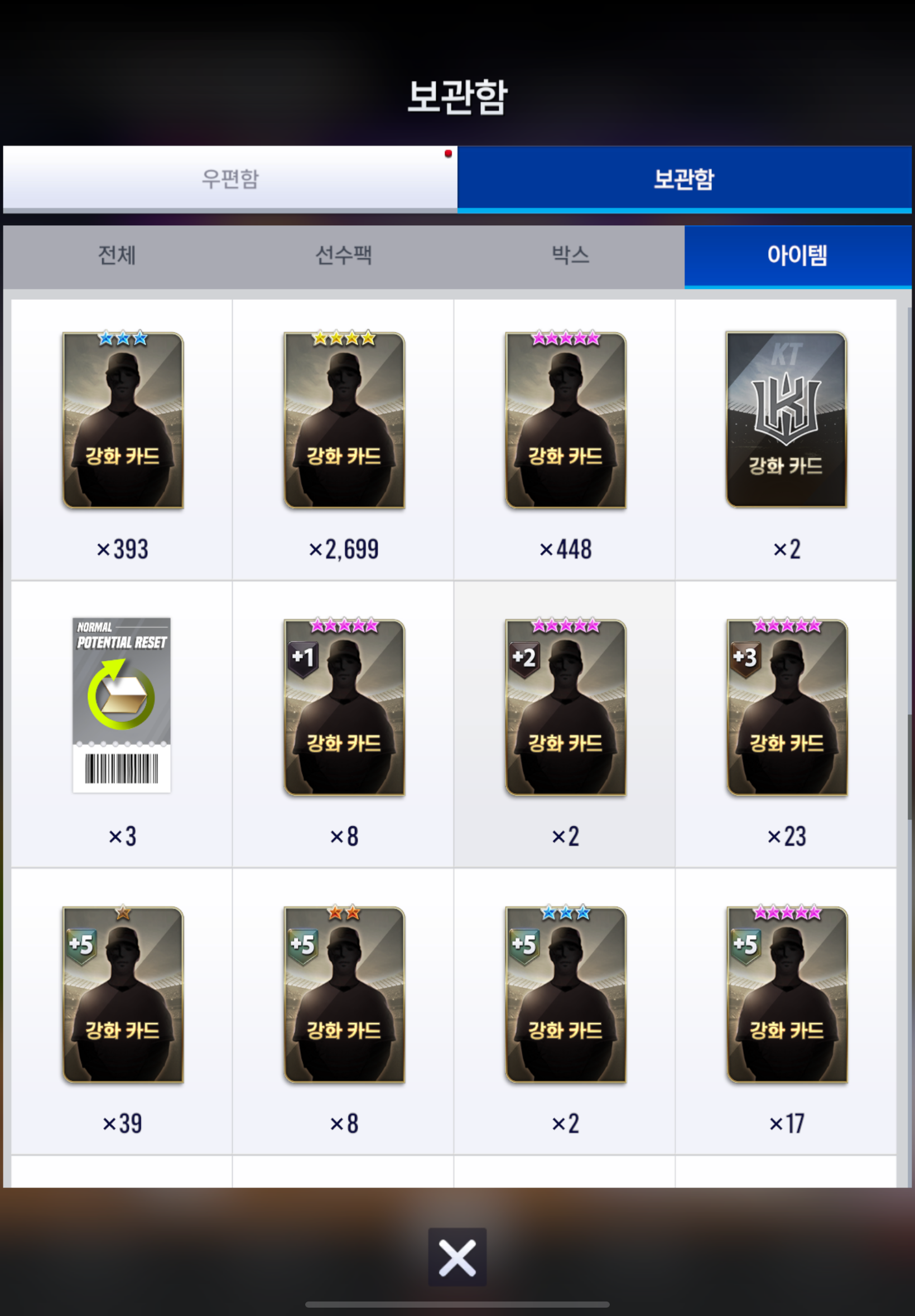915x1316 pixels.
Task: Choose the 5-star +5 강화 카드 x17
Action: [787, 995]
